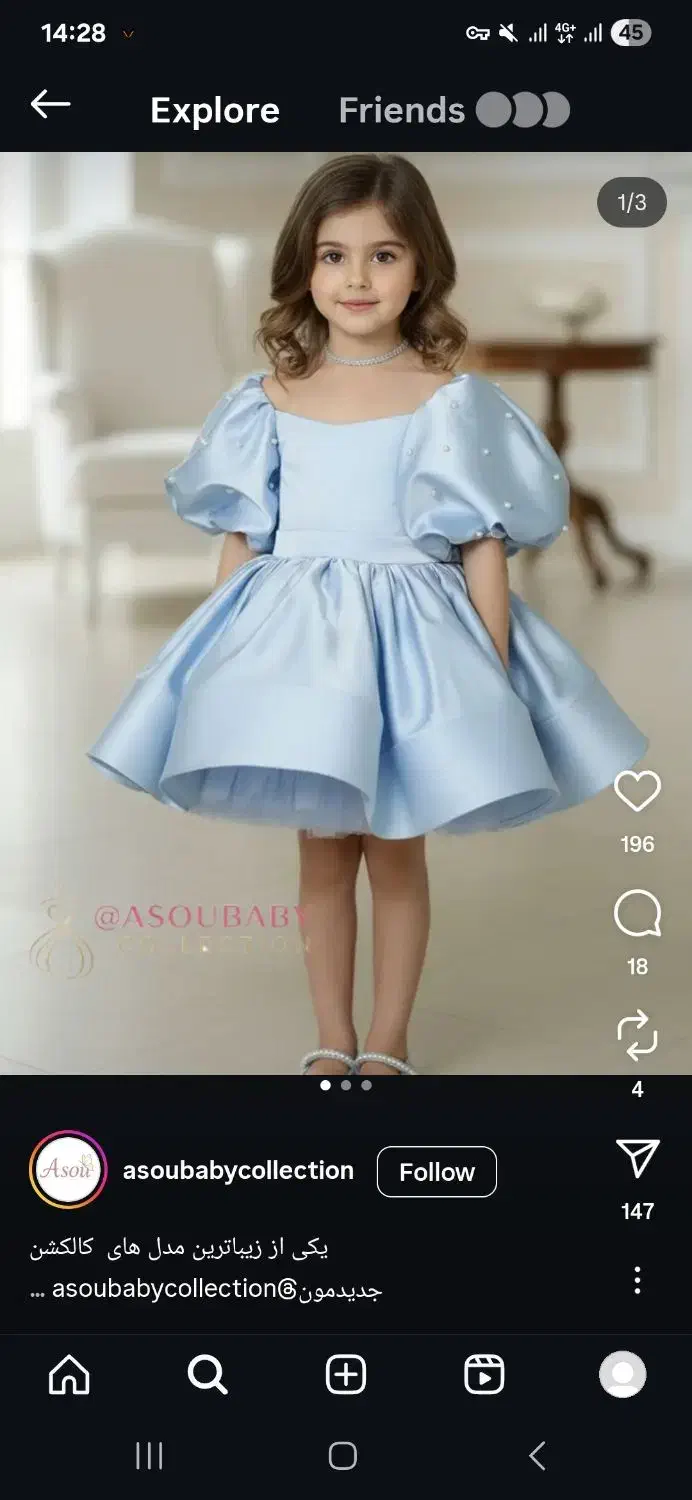Open the Search tab
The height and width of the screenshot is (1500, 692).
tap(207, 1376)
